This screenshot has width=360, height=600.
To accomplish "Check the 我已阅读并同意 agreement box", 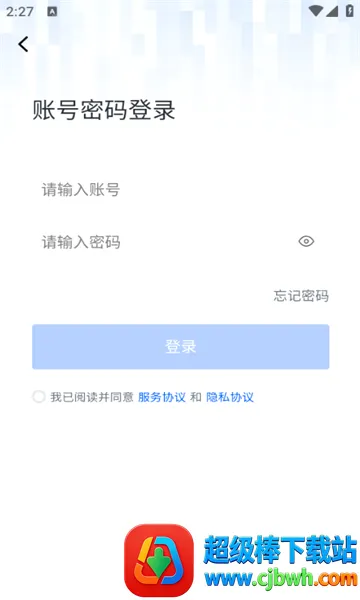I will click(39, 397).
